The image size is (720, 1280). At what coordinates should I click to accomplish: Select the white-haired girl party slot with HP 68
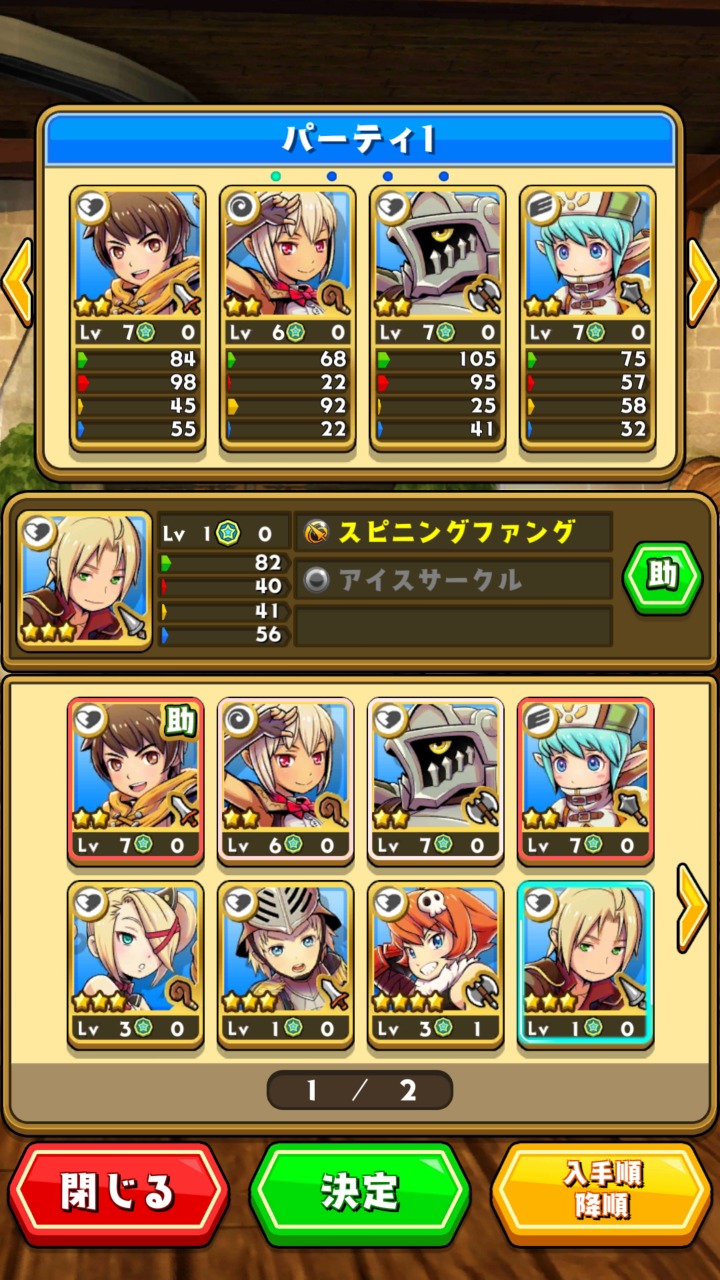coord(288,315)
